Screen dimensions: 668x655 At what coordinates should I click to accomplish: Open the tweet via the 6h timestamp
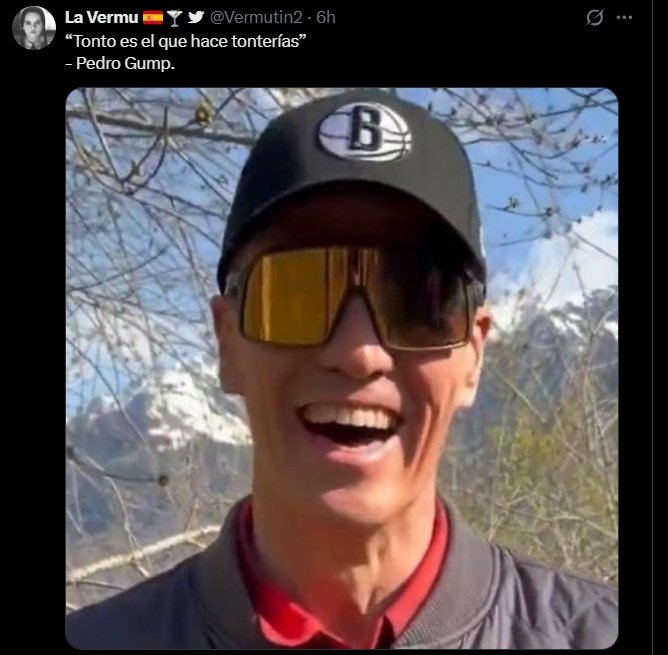coord(326,18)
